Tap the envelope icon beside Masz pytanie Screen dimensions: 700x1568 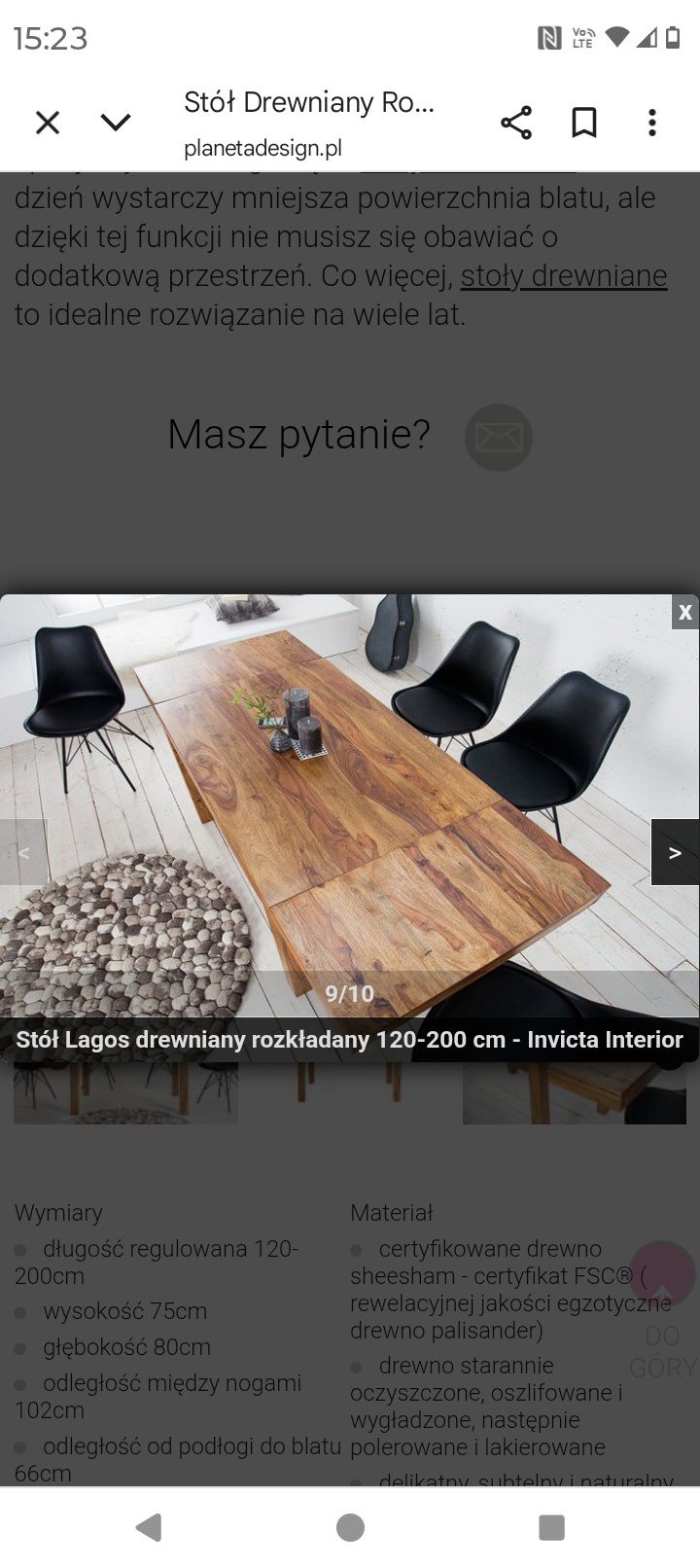(498, 437)
